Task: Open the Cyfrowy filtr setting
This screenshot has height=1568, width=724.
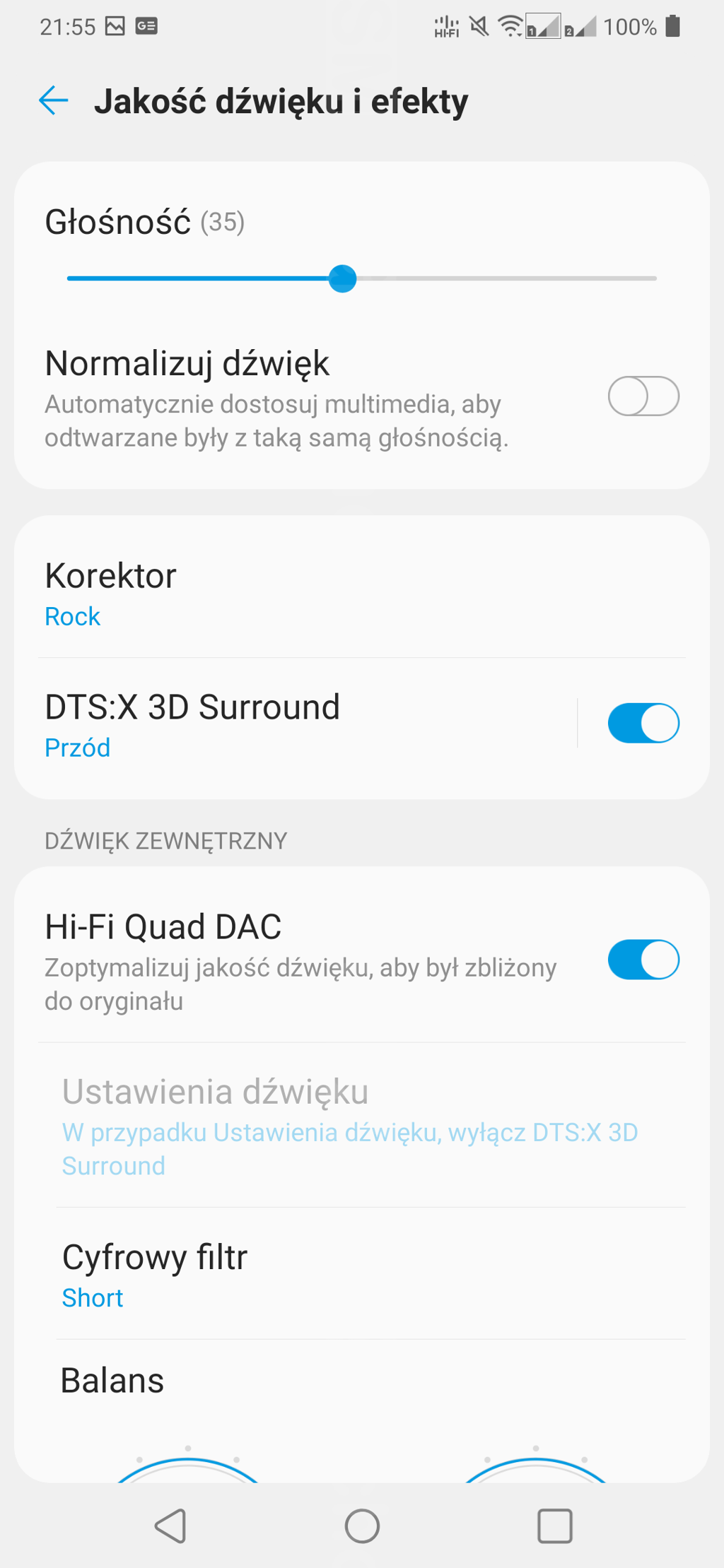Action: pyautogui.click(x=370, y=1274)
